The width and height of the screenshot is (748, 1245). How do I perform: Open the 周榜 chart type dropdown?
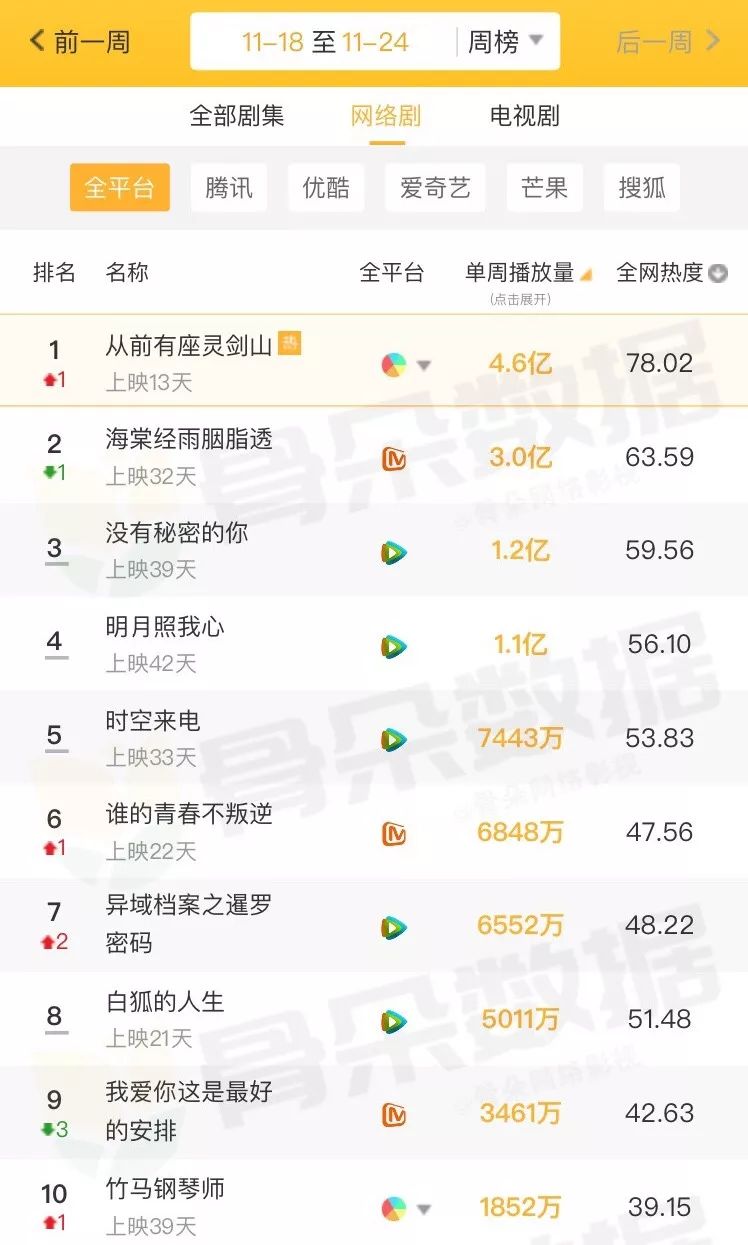[x=506, y=42]
